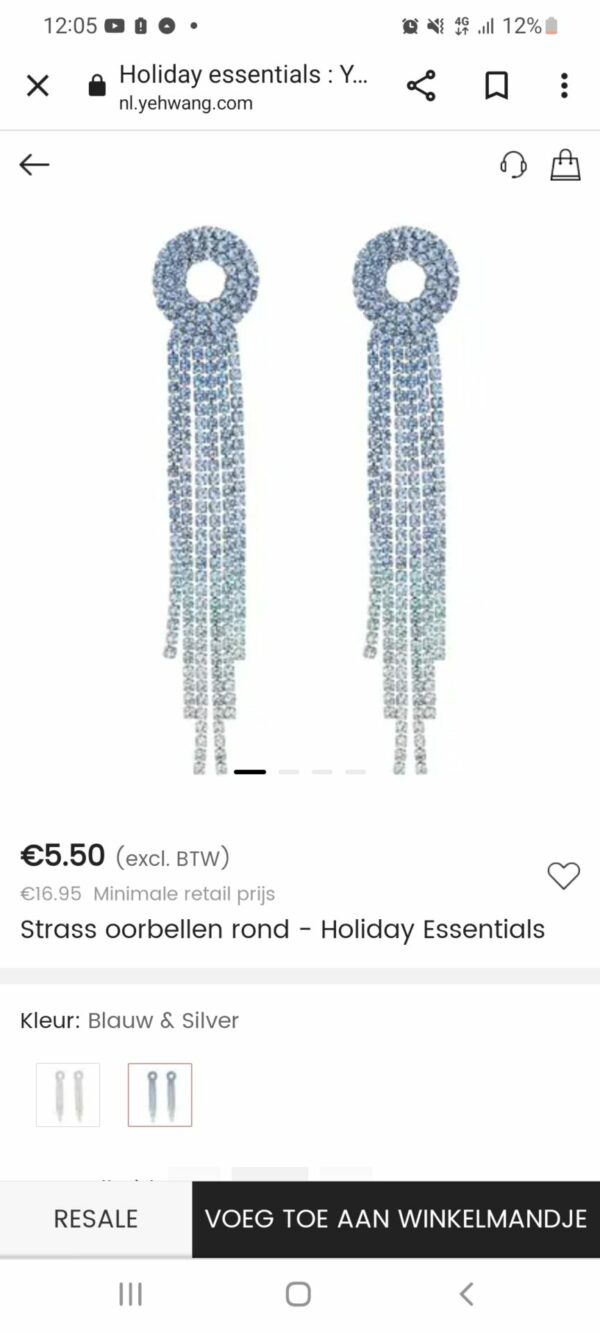Image resolution: width=600 pixels, height=1333 pixels.
Task: Open the browser overflow menu
Action: 564,86
